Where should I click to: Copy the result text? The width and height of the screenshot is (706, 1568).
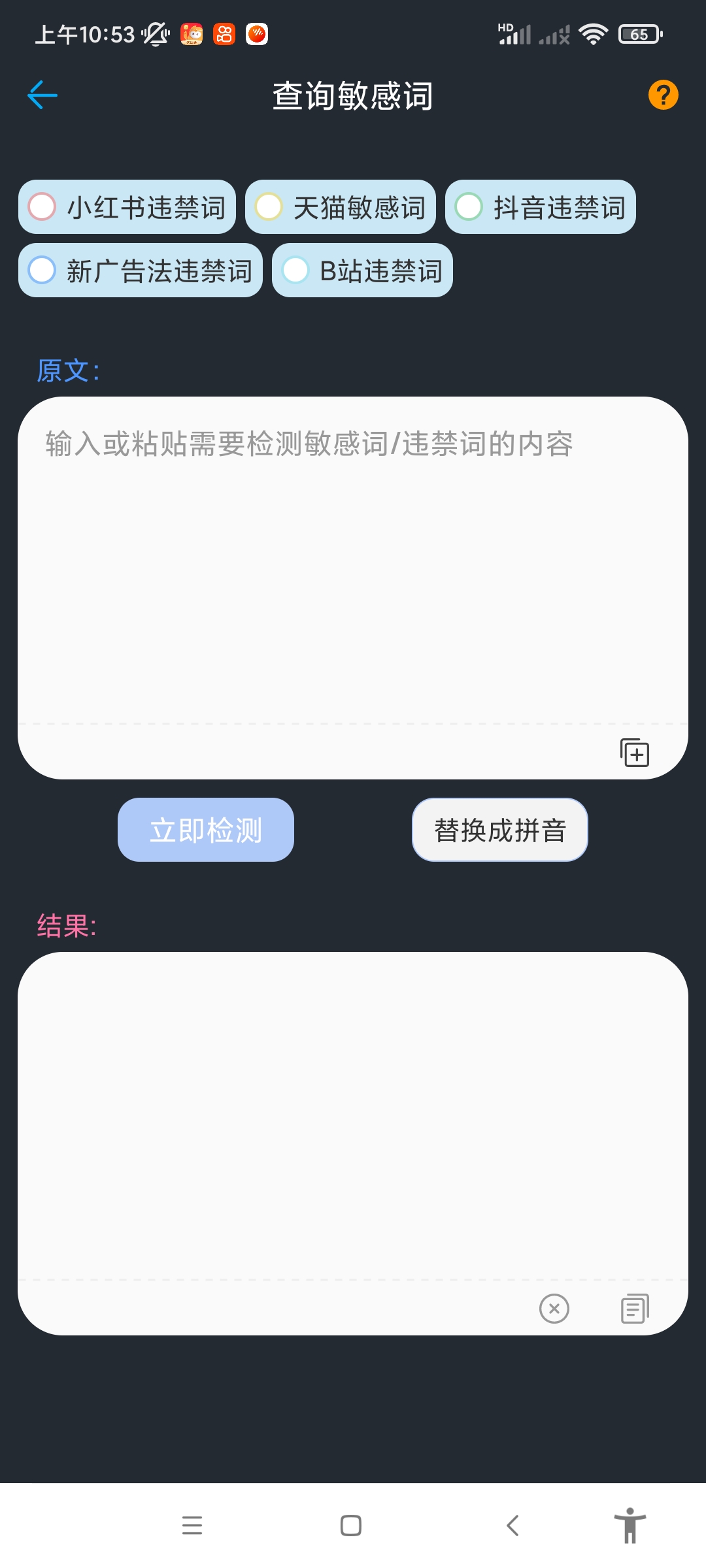(634, 1309)
